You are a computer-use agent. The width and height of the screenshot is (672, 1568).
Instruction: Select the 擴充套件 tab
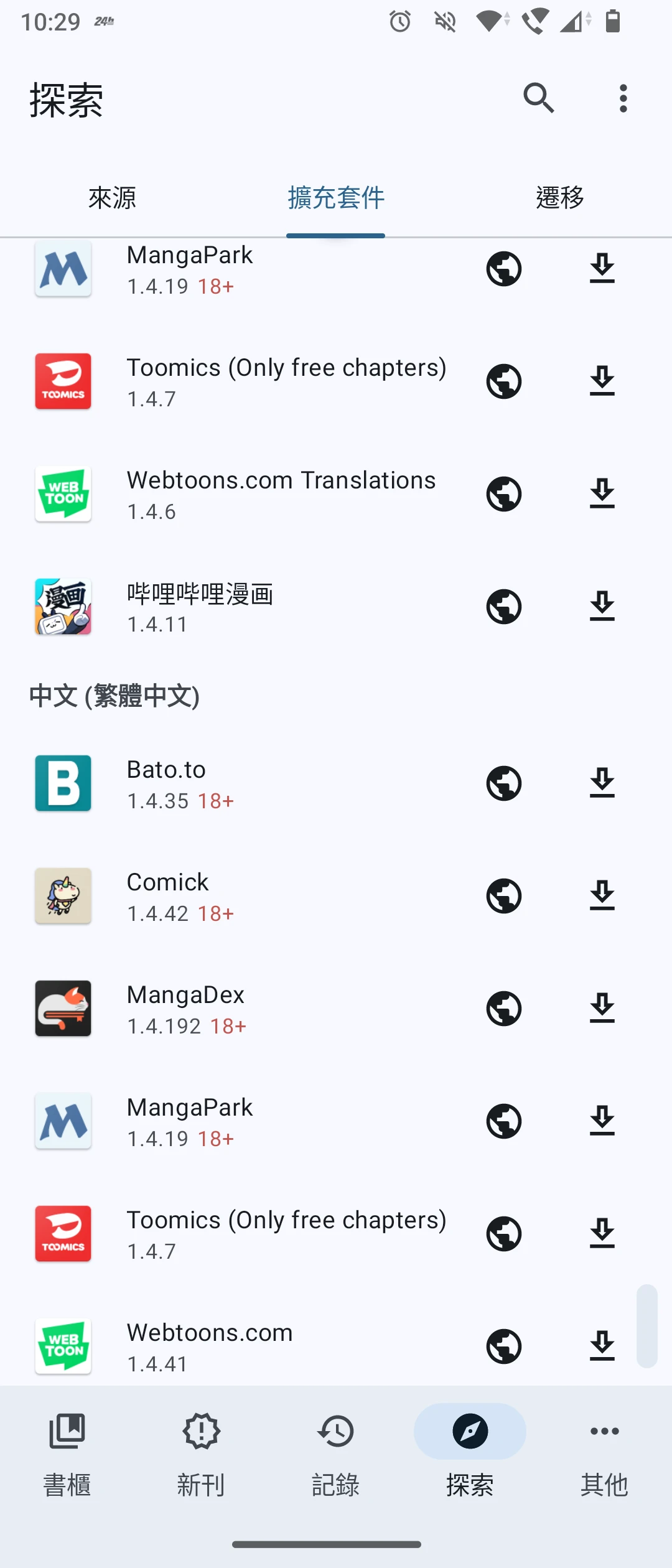(x=336, y=198)
